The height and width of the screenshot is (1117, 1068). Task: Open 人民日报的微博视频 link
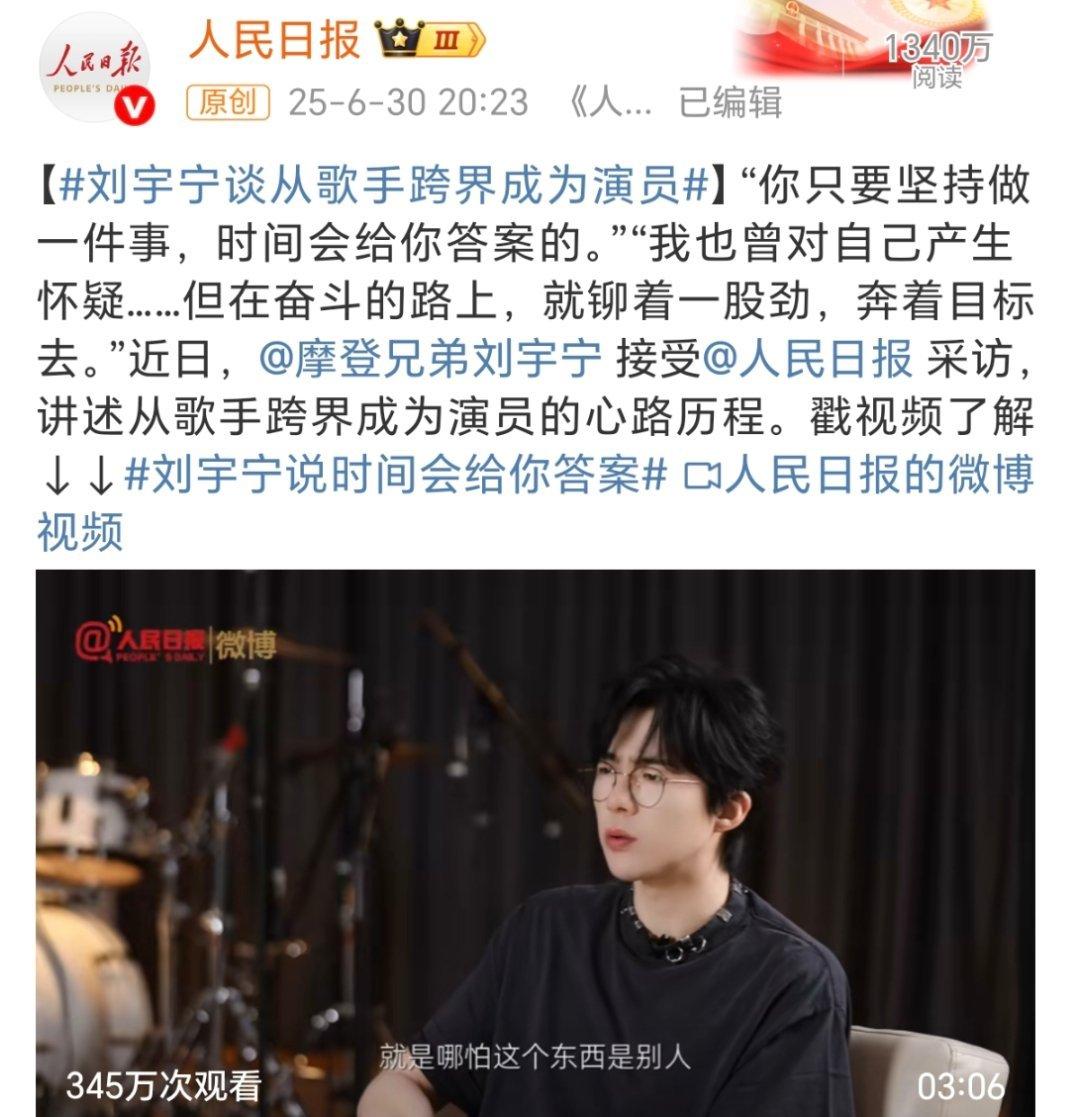click(858, 475)
